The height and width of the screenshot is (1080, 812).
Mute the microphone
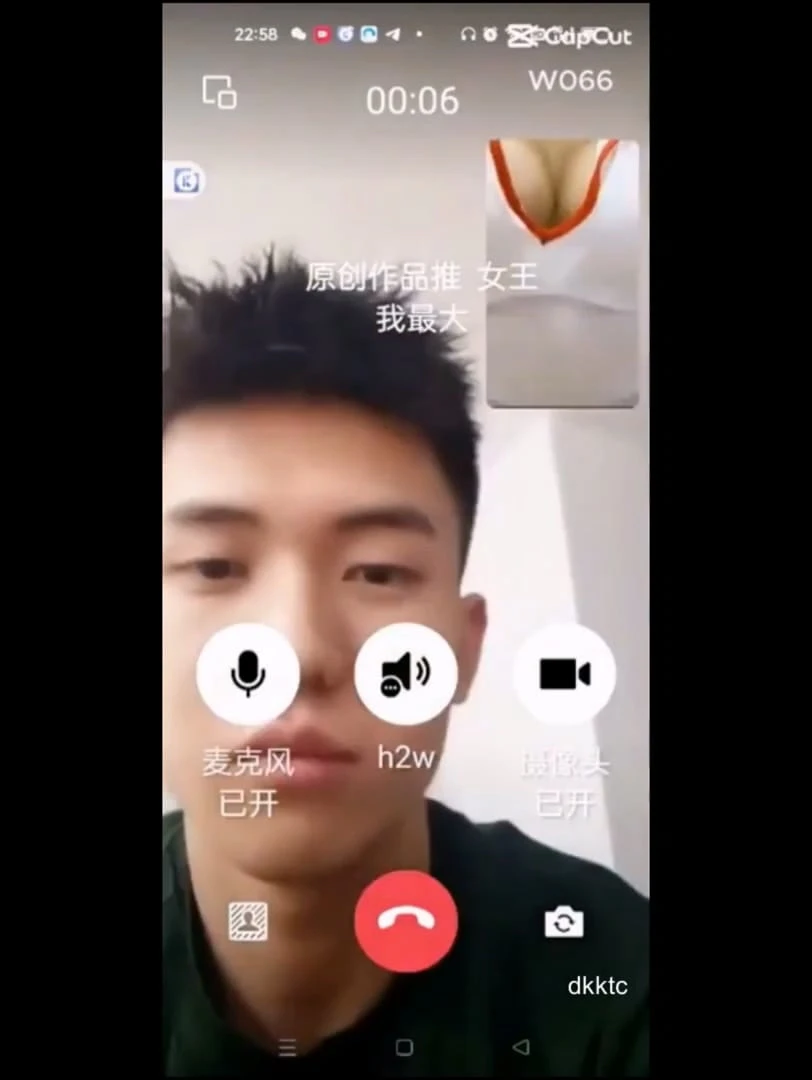pos(248,674)
